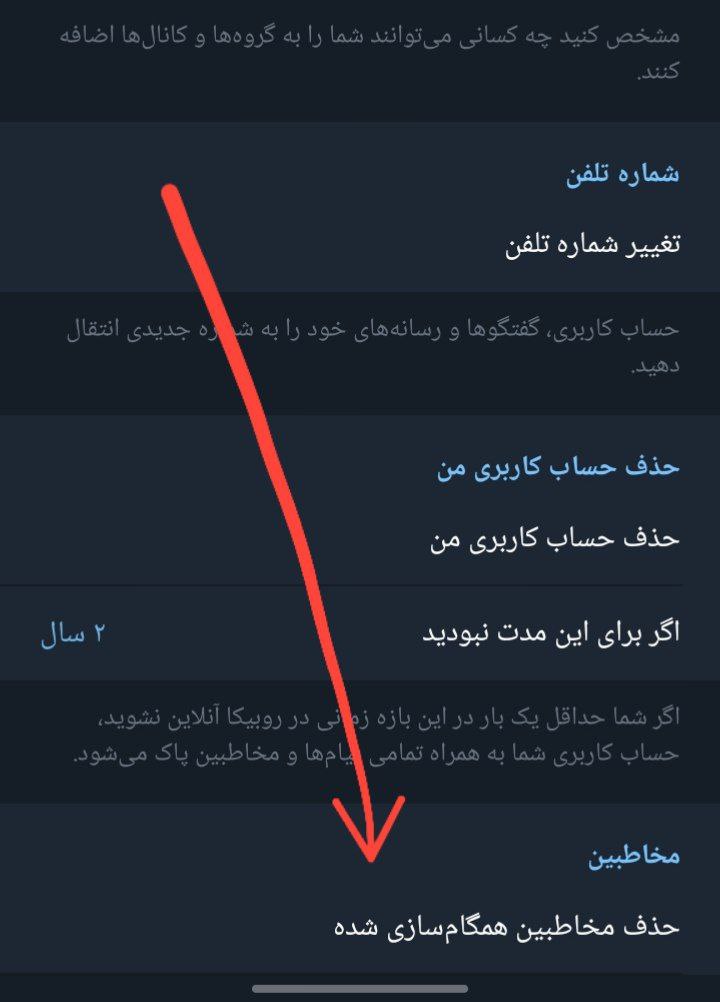Tap حذف مخاطبین همگام‌سازی شده
The width and height of the screenshot is (720, 1002).
coord(506,927)
